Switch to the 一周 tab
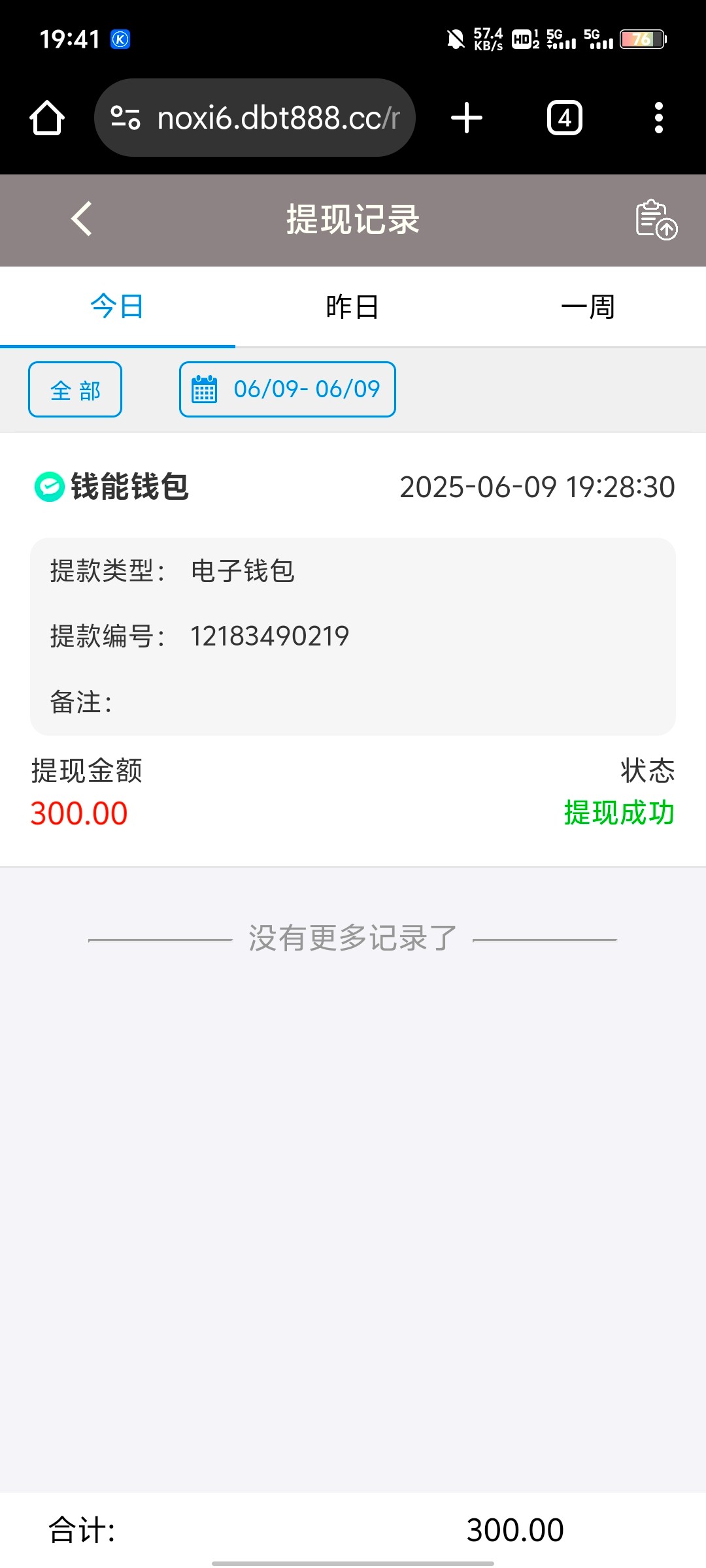 [x=588, y=306]
